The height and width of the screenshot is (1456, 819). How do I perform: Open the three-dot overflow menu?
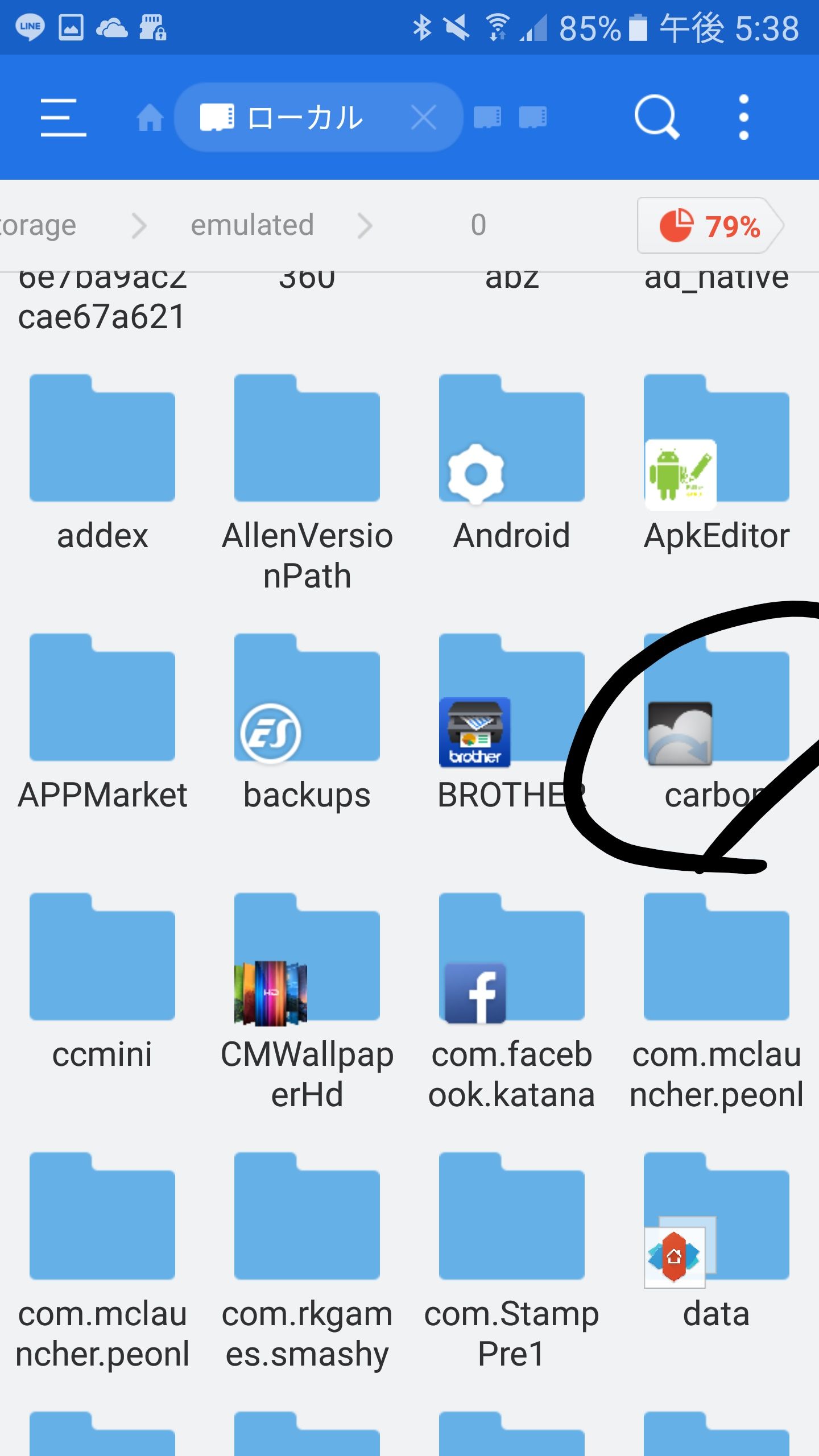tap(743, 117)
